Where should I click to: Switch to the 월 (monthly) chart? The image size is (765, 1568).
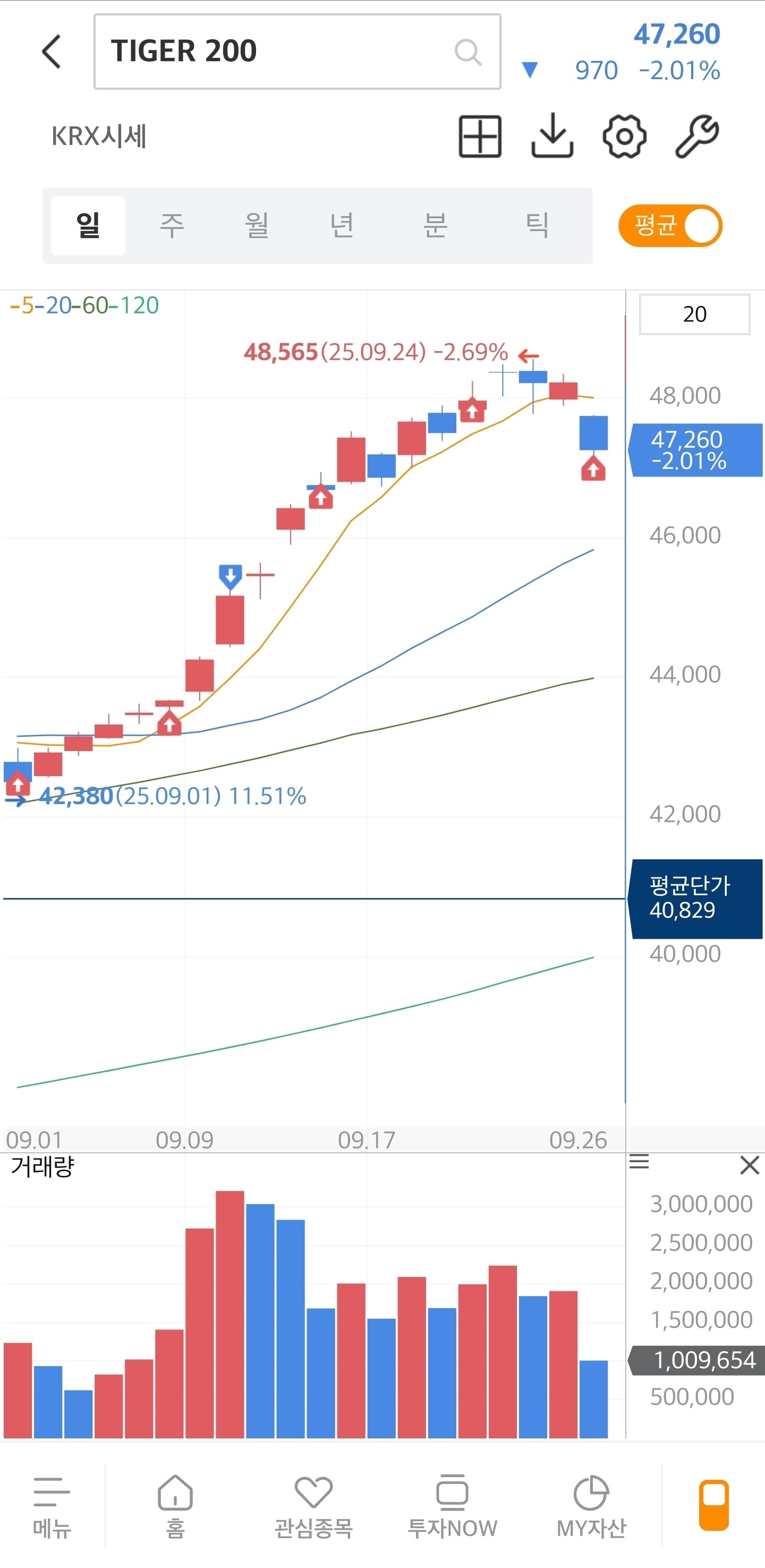tap(257, 225)
